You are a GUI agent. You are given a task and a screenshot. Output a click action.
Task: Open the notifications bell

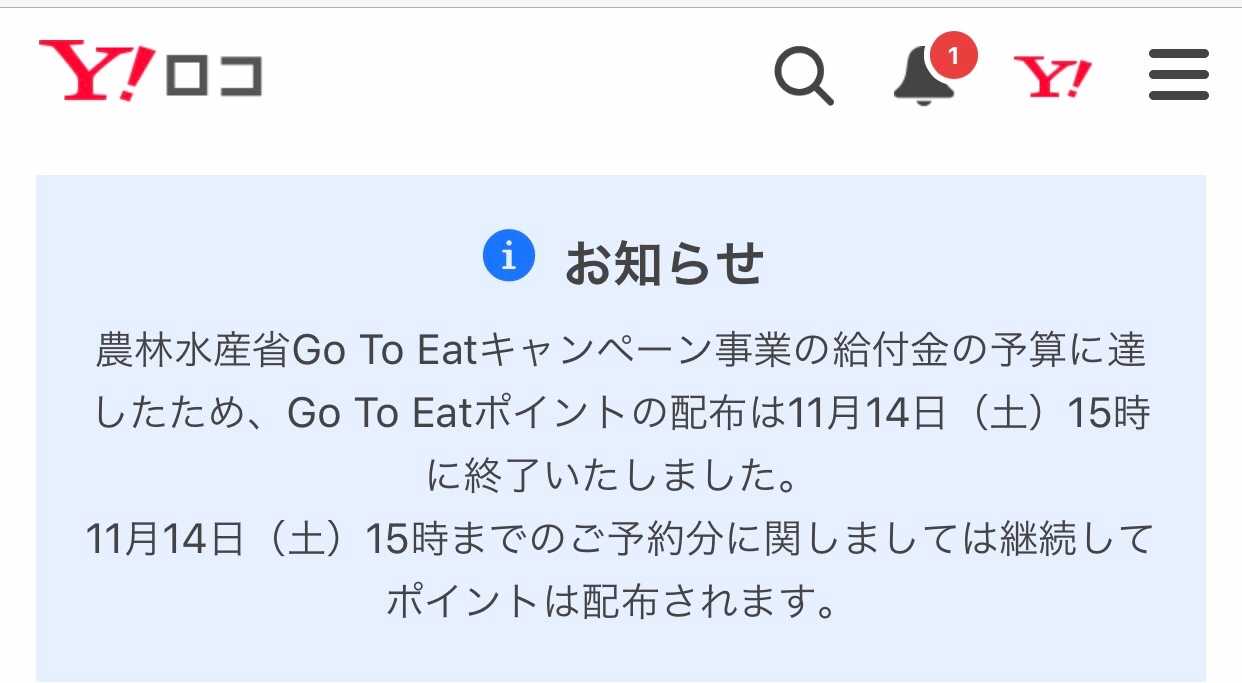coord(925,76)
